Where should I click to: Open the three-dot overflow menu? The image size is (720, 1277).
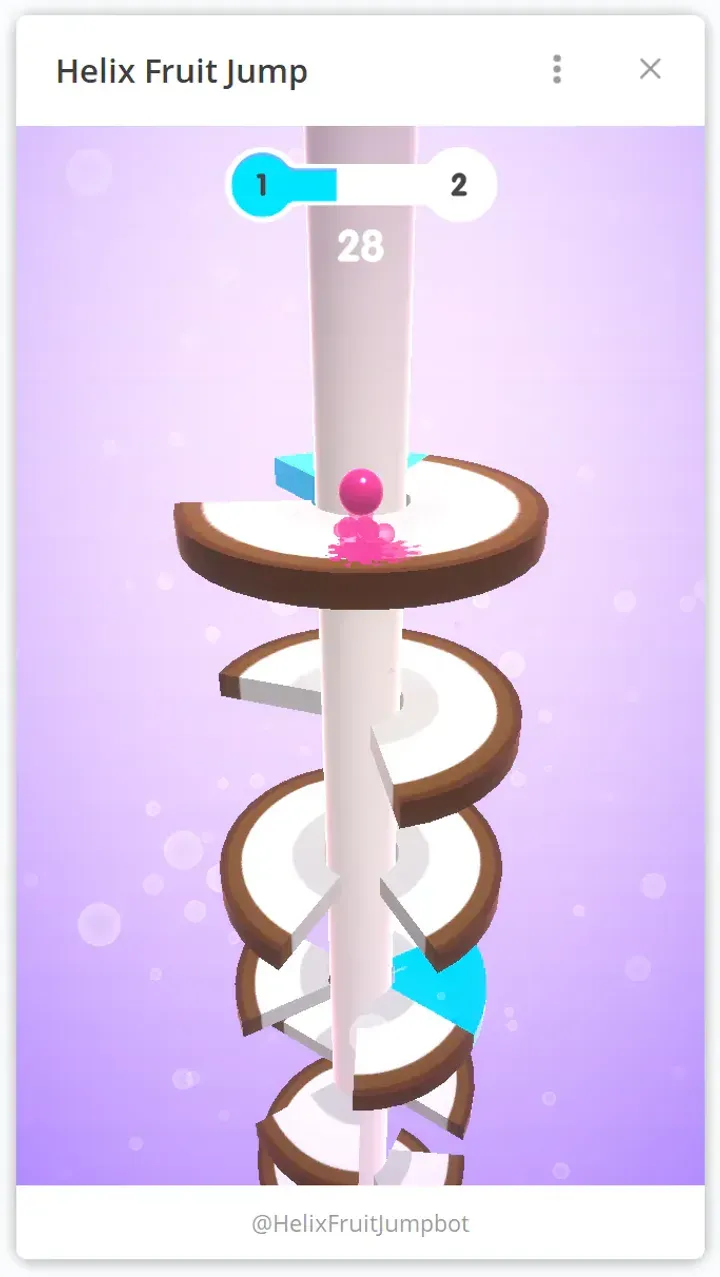[557, 69]
